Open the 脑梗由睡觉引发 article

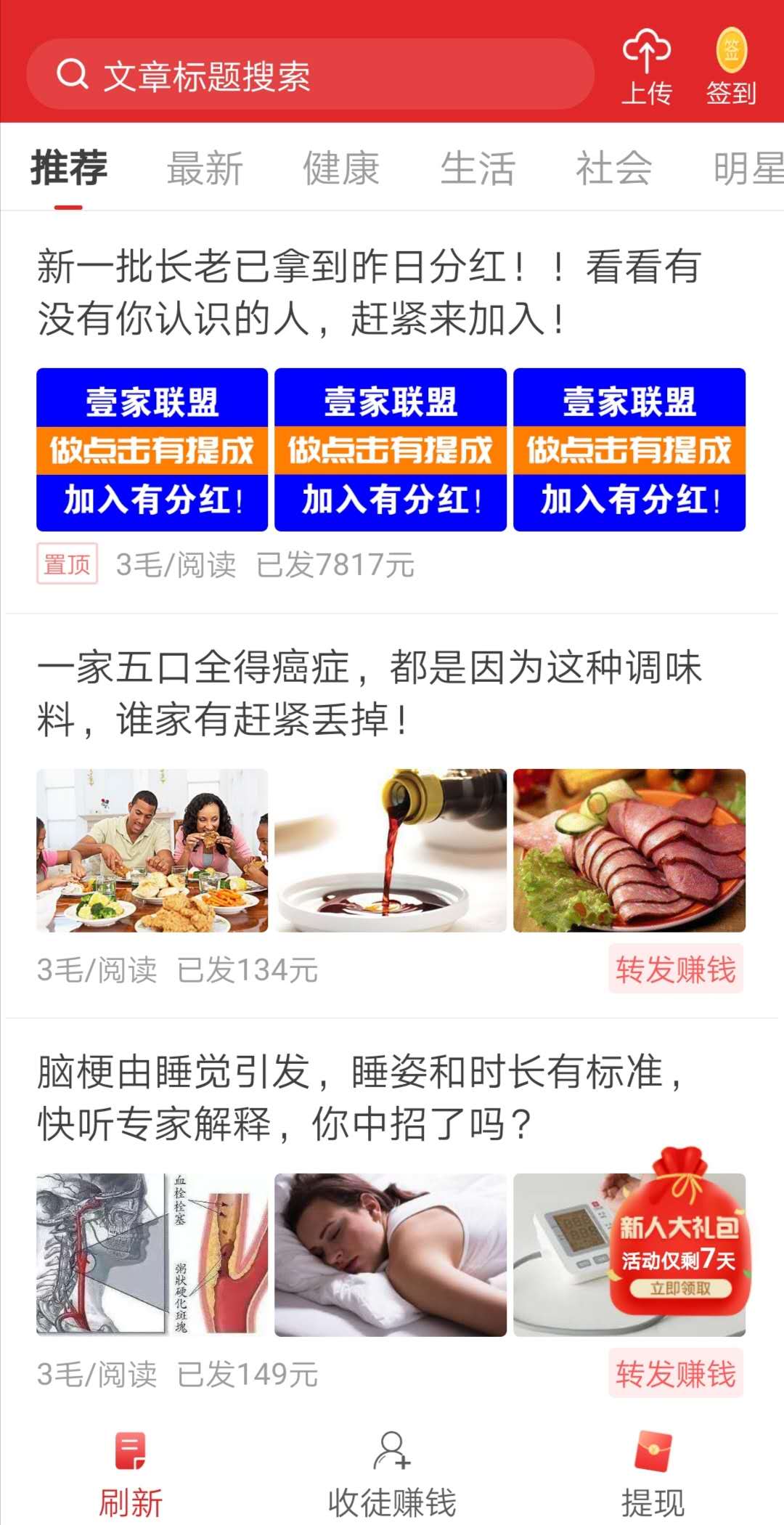[392, 1220]
